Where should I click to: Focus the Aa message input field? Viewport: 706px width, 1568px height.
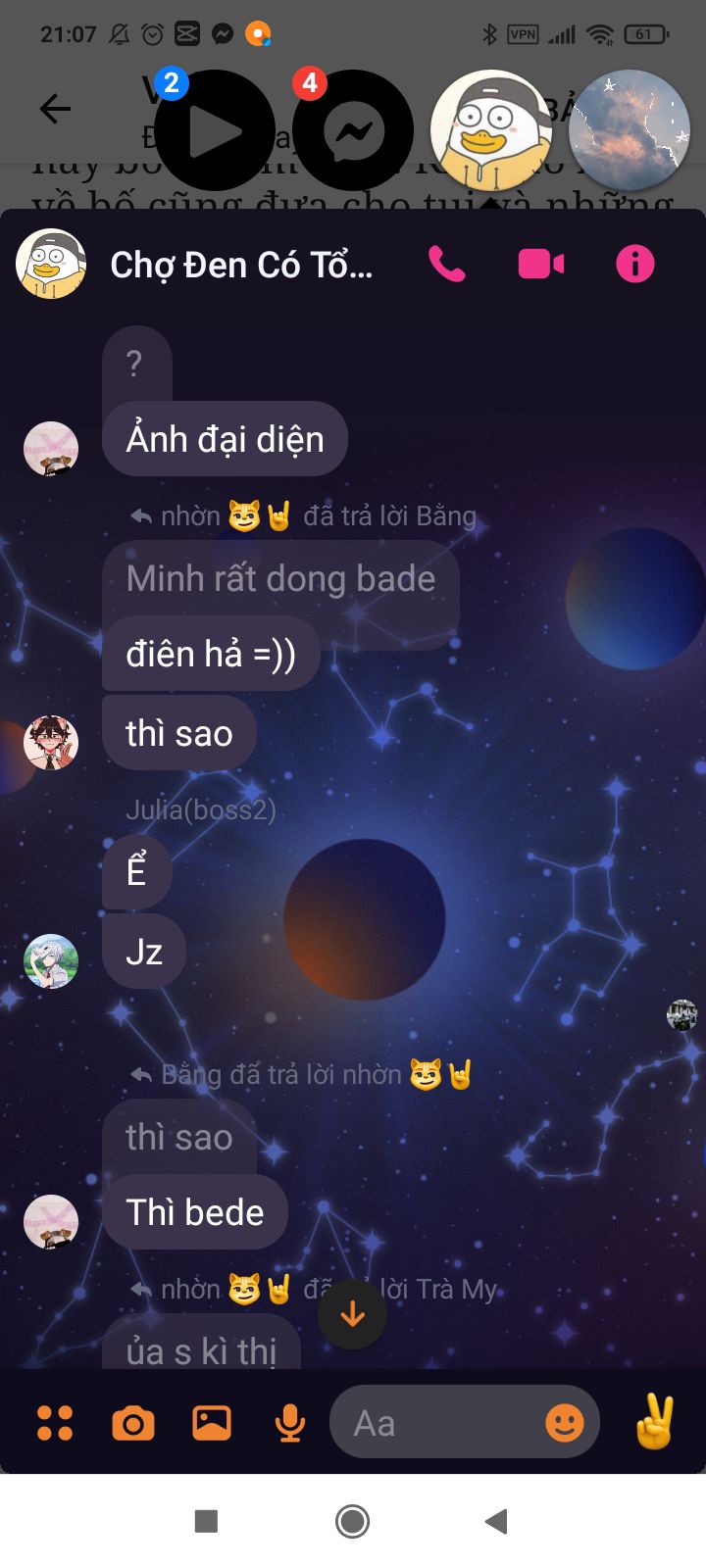(x=431, y=1423)
